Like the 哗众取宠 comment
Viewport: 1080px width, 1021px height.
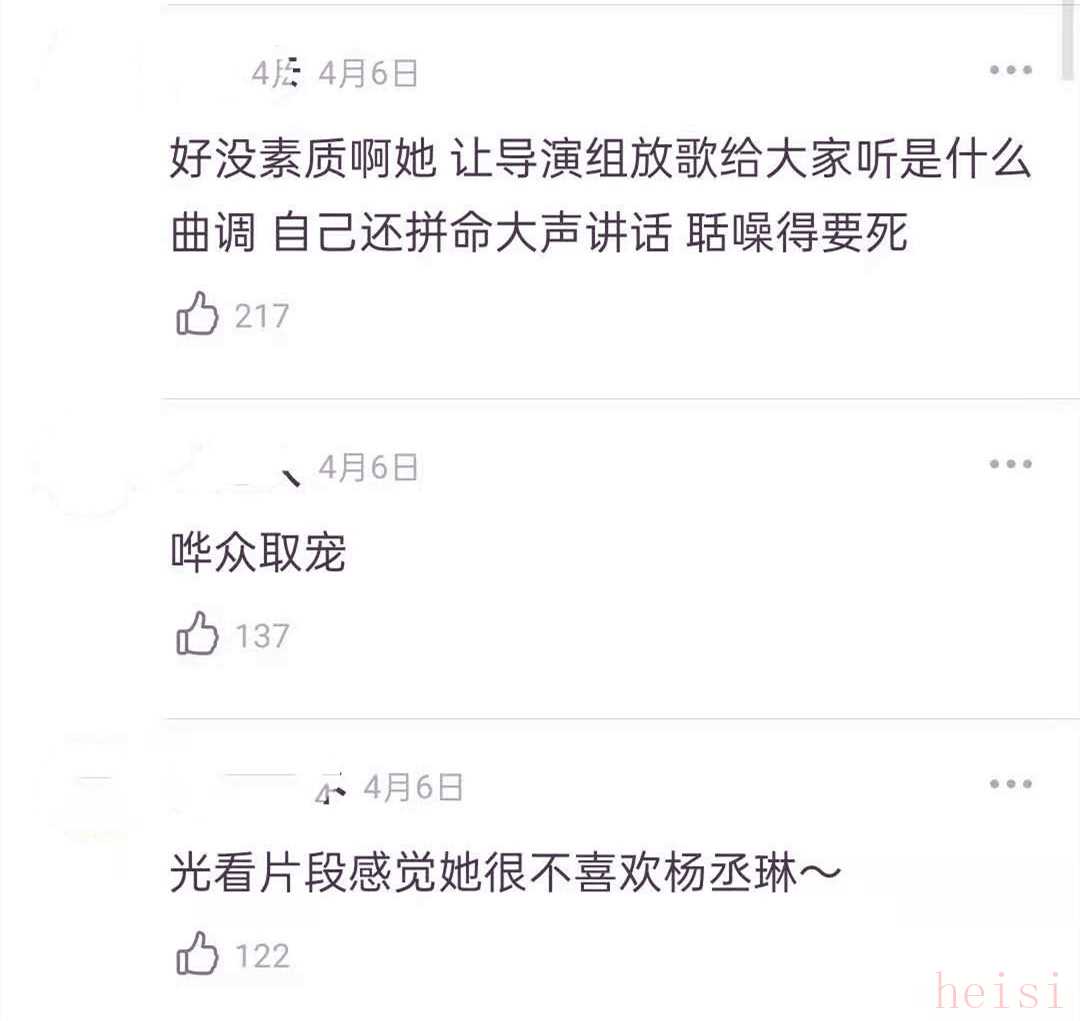[x=197, y=634]
